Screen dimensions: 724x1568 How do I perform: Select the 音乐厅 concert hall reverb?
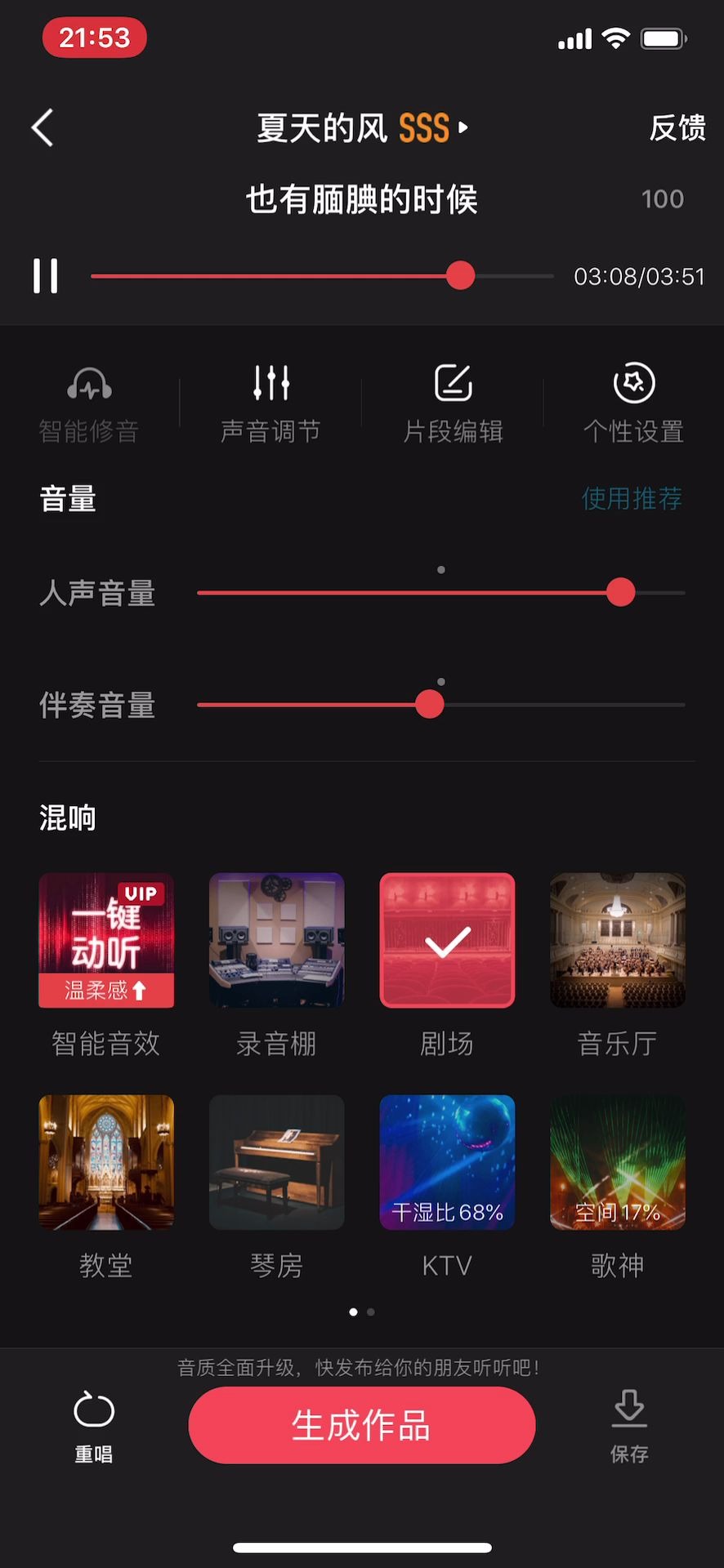618,939
